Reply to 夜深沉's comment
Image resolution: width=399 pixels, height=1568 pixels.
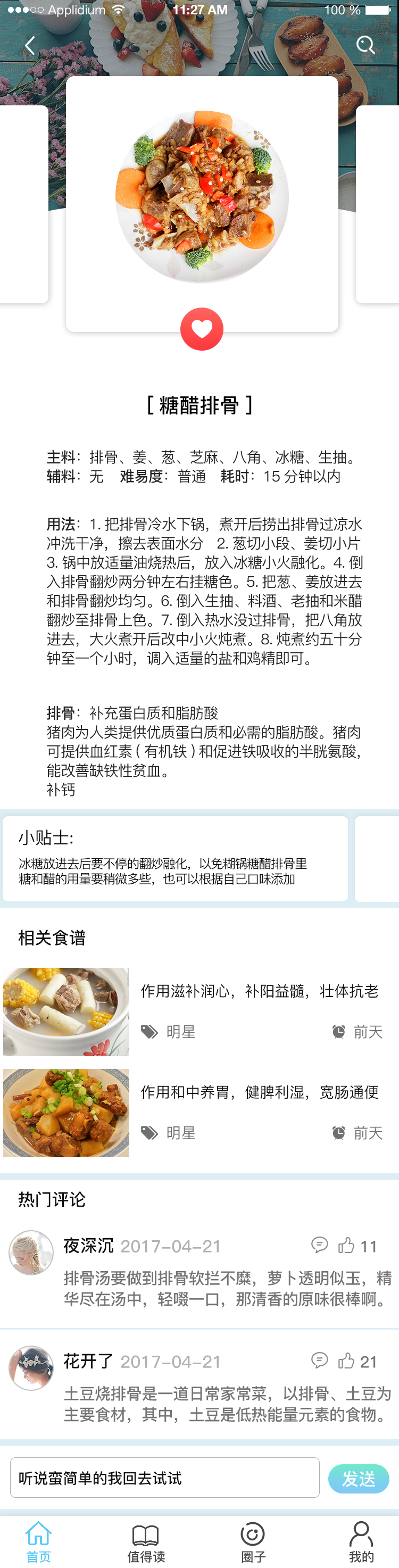pos(319,1245)
